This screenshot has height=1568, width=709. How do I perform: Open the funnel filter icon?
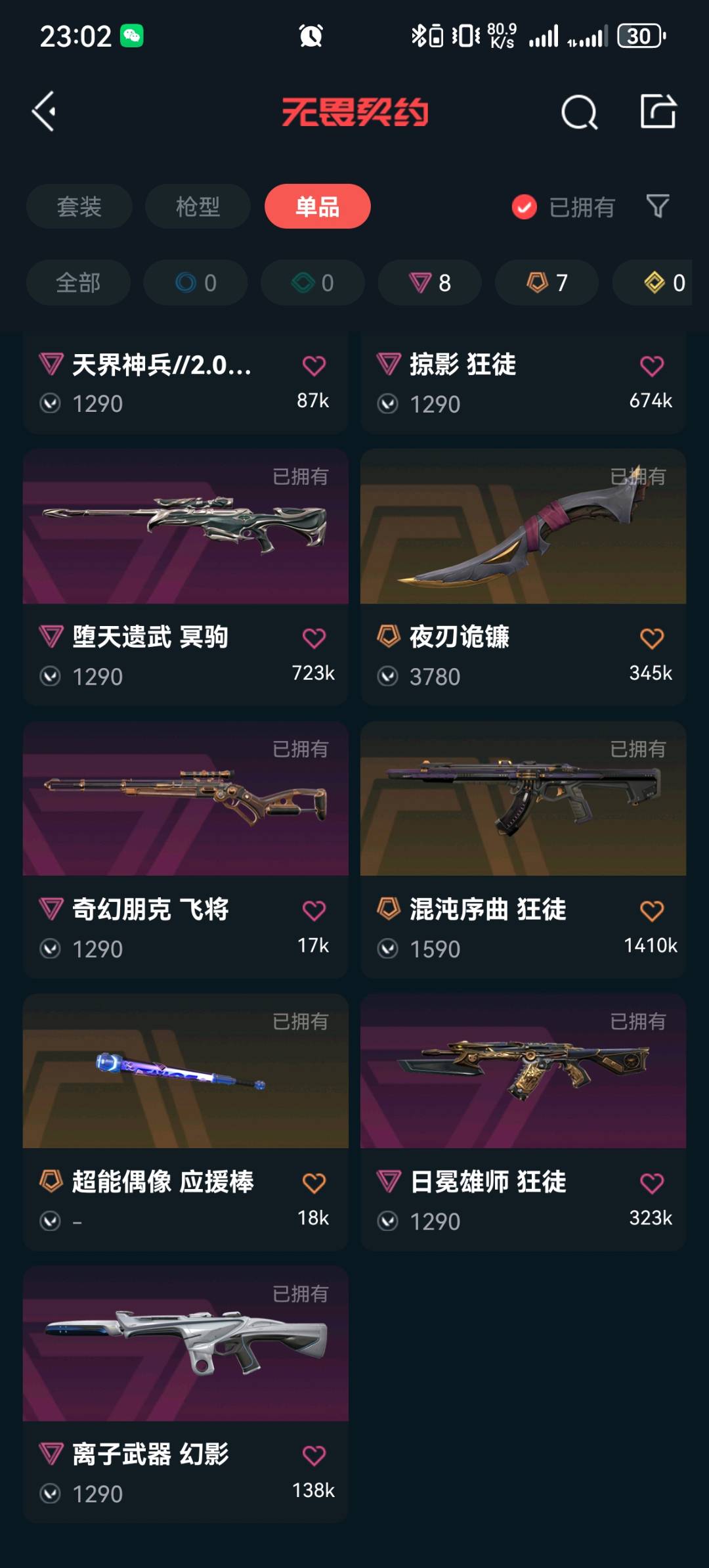(658, 206)
